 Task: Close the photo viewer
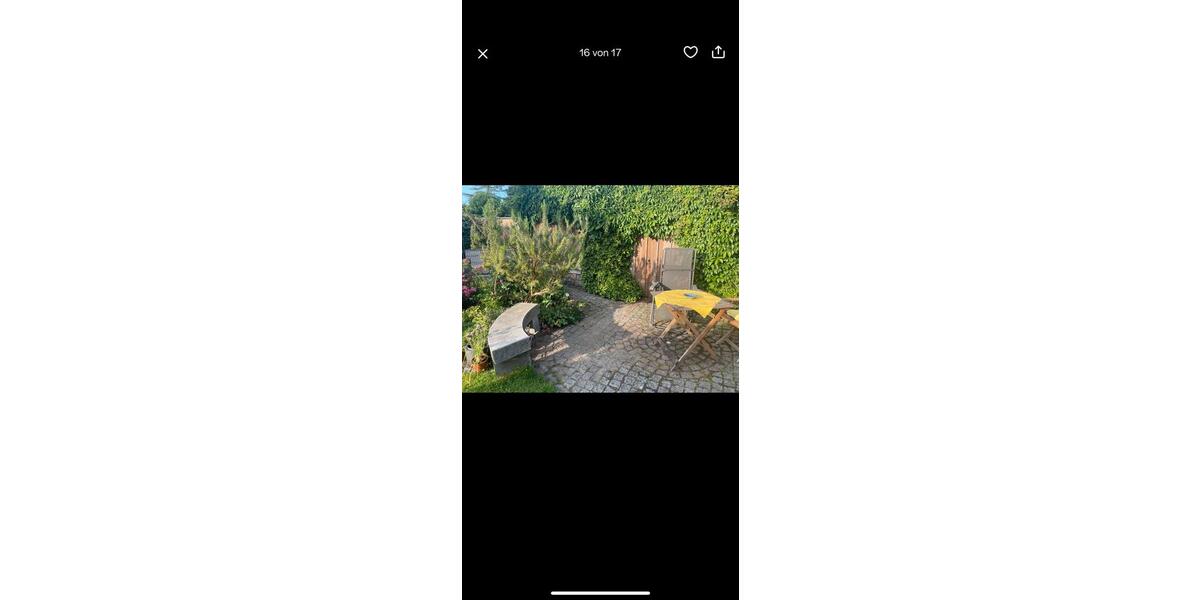(483, 54)
